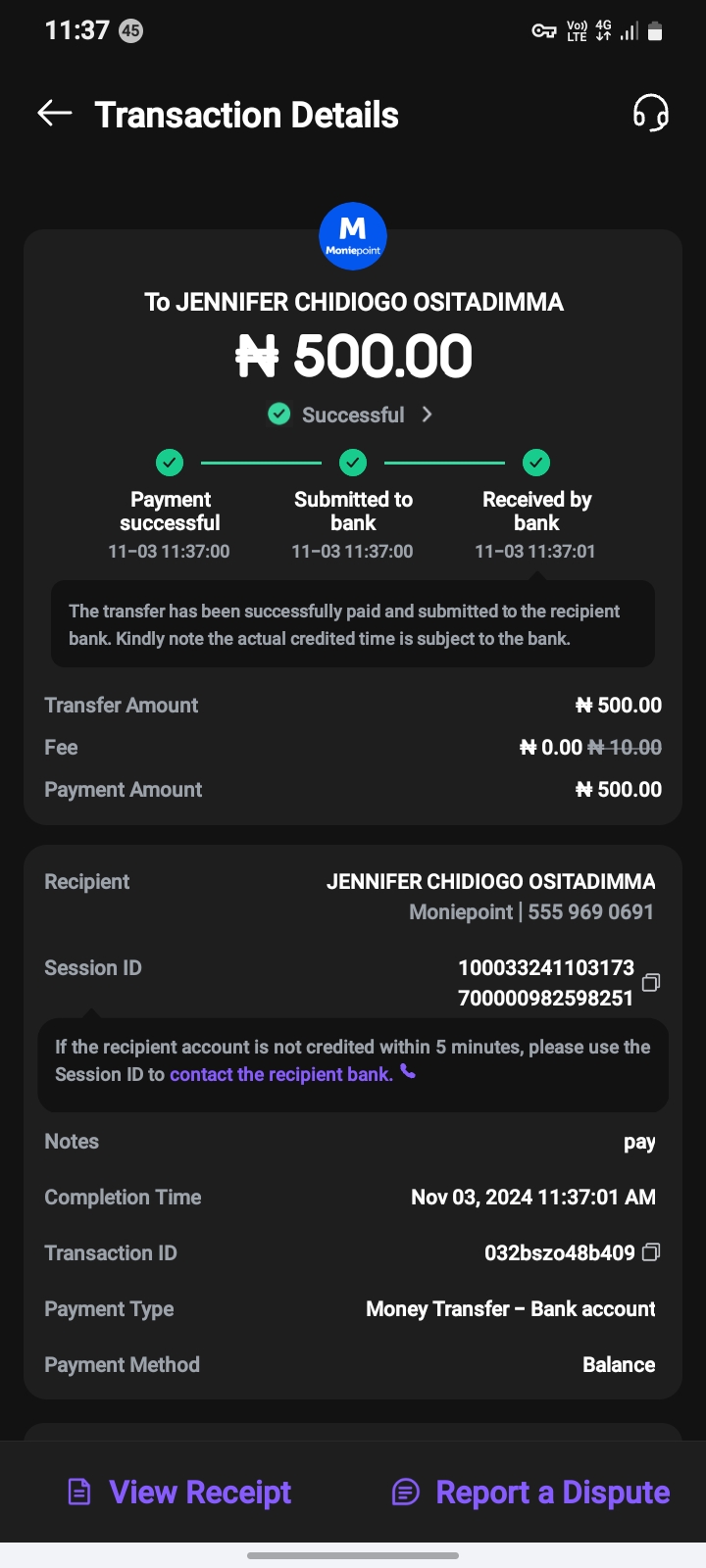This screenshot has width=706, height=1568.
Task: Go back from Transaction Details
Action: [55, 114]
